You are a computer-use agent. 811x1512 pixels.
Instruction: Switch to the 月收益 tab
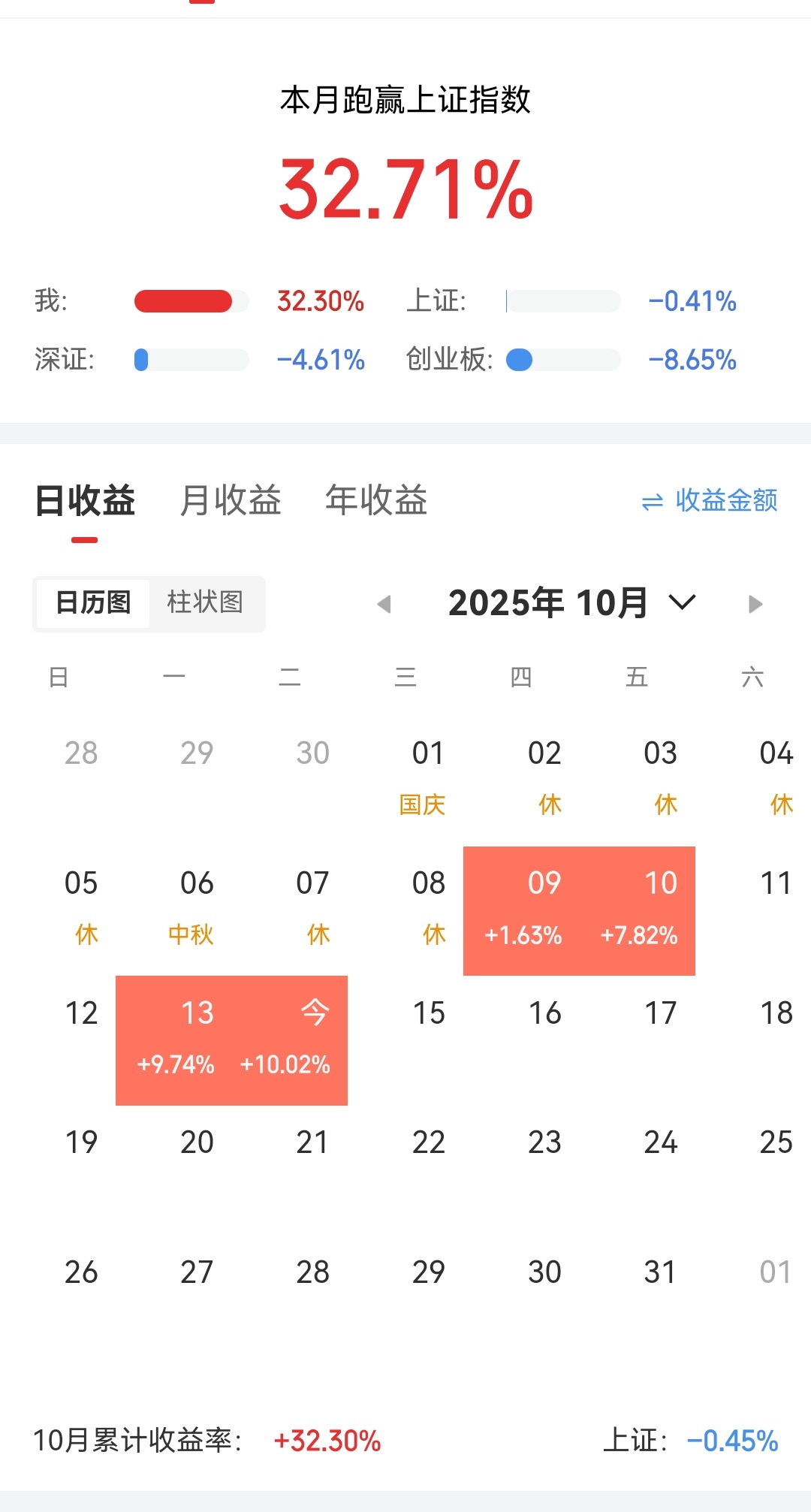tap(231, 500)
